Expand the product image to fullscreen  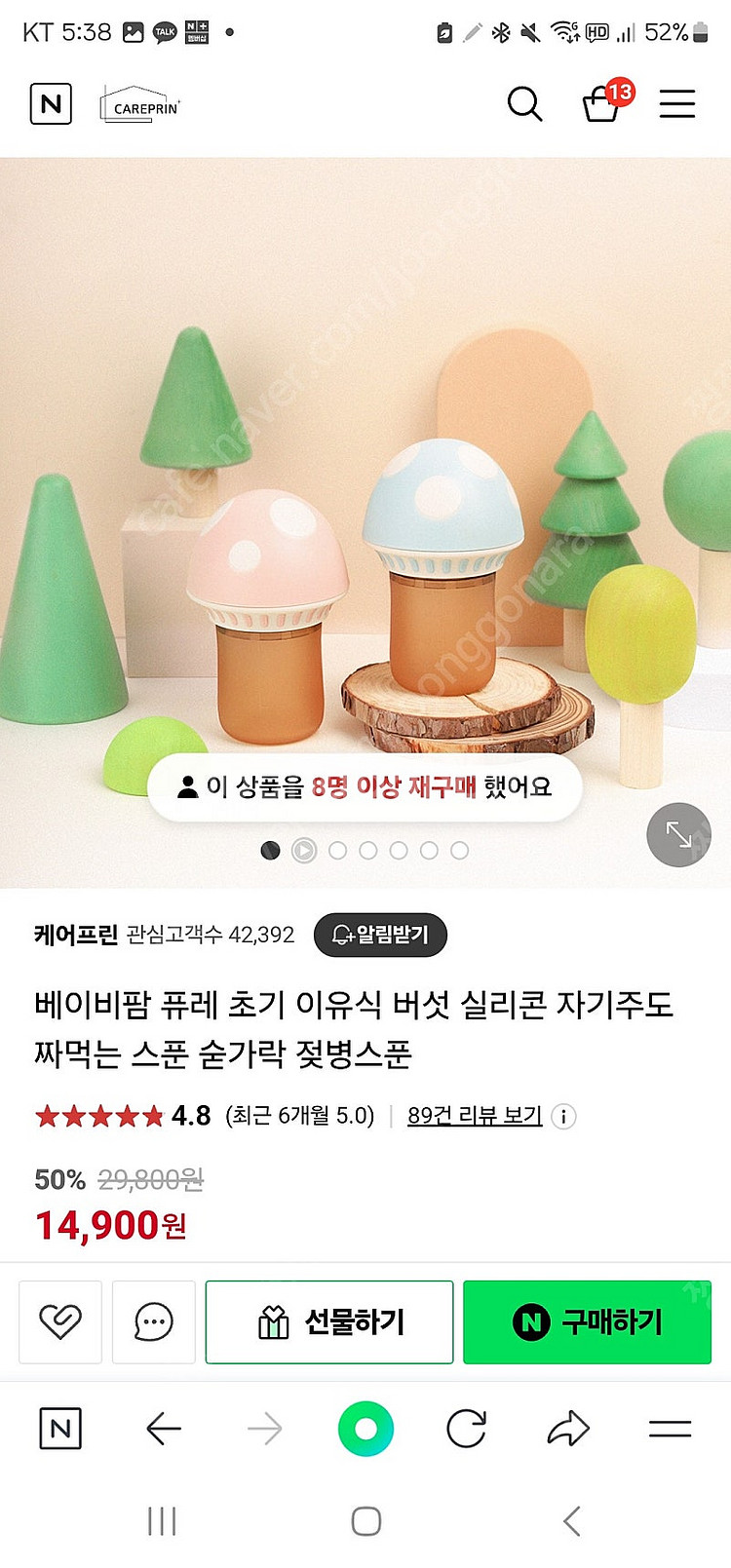678,834
